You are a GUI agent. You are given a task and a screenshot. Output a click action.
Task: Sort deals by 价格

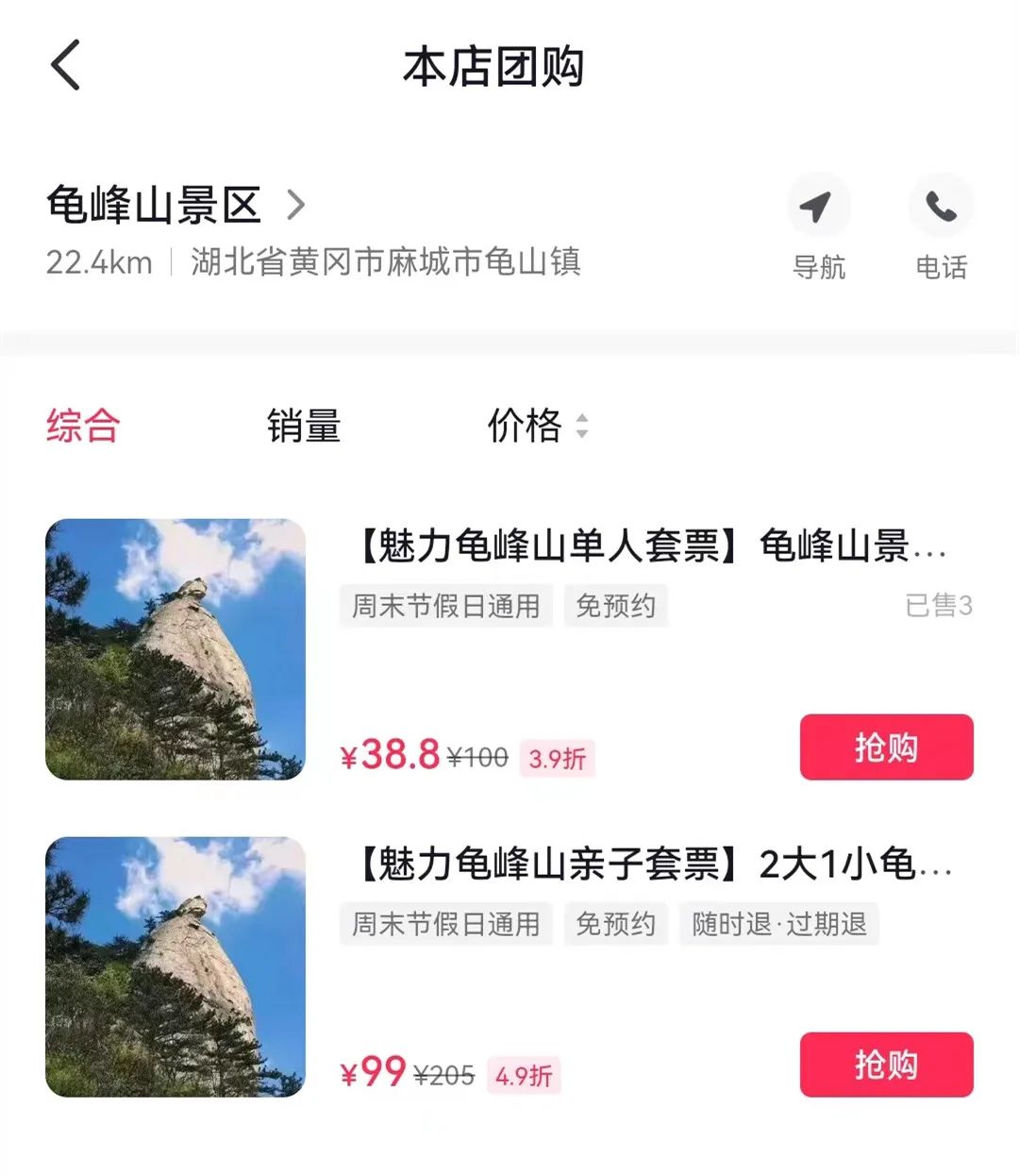536,426
